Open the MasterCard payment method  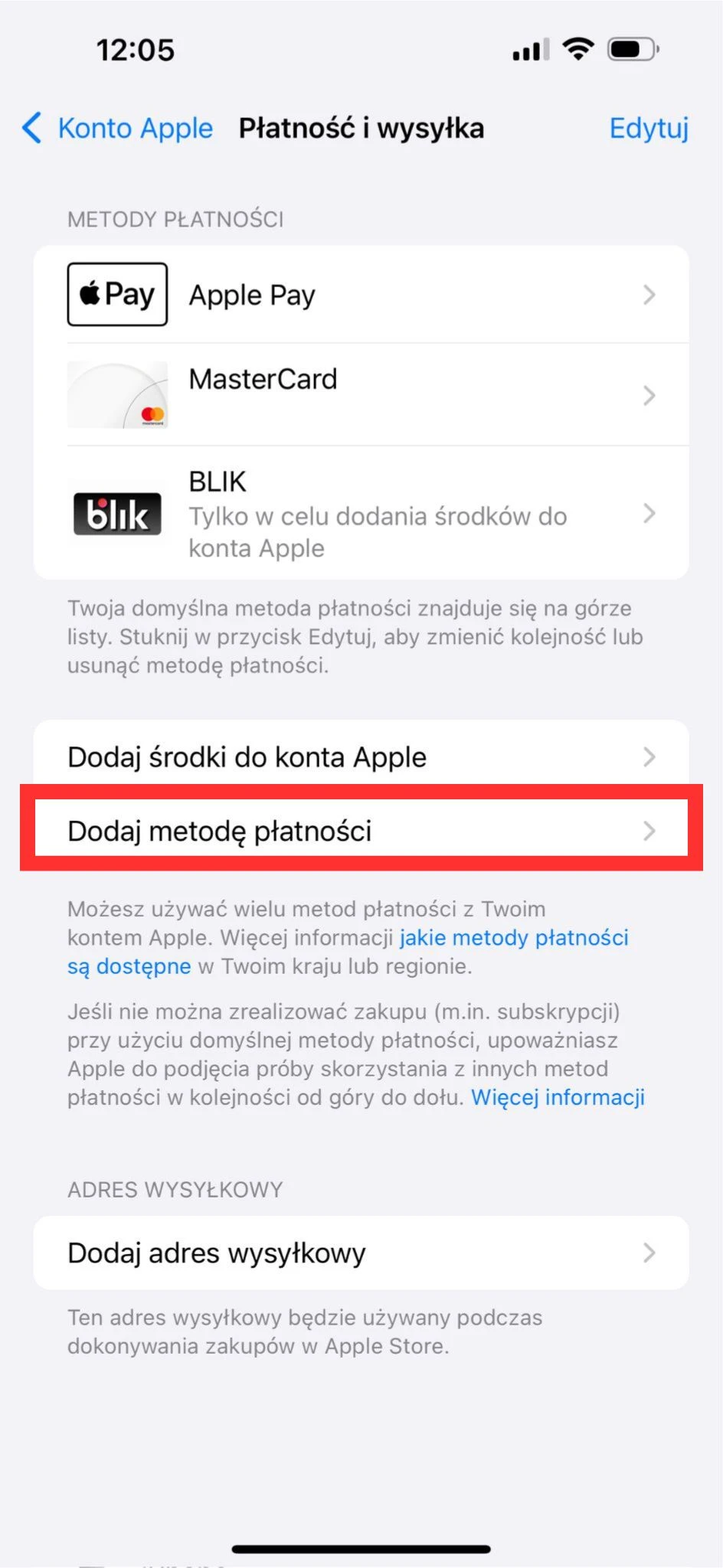point(360,395)
